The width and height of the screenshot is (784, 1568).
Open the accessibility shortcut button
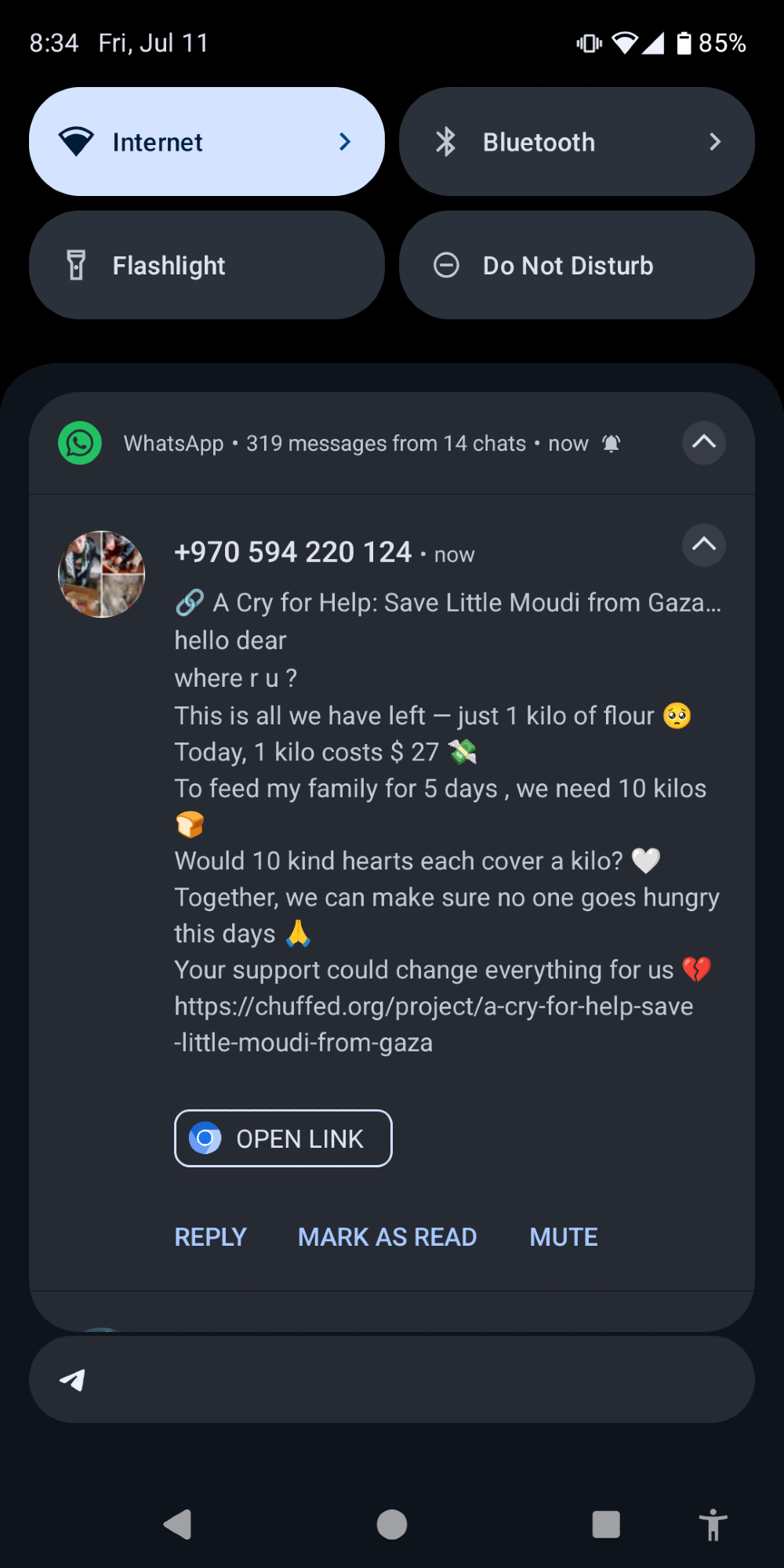(713, 1525)
